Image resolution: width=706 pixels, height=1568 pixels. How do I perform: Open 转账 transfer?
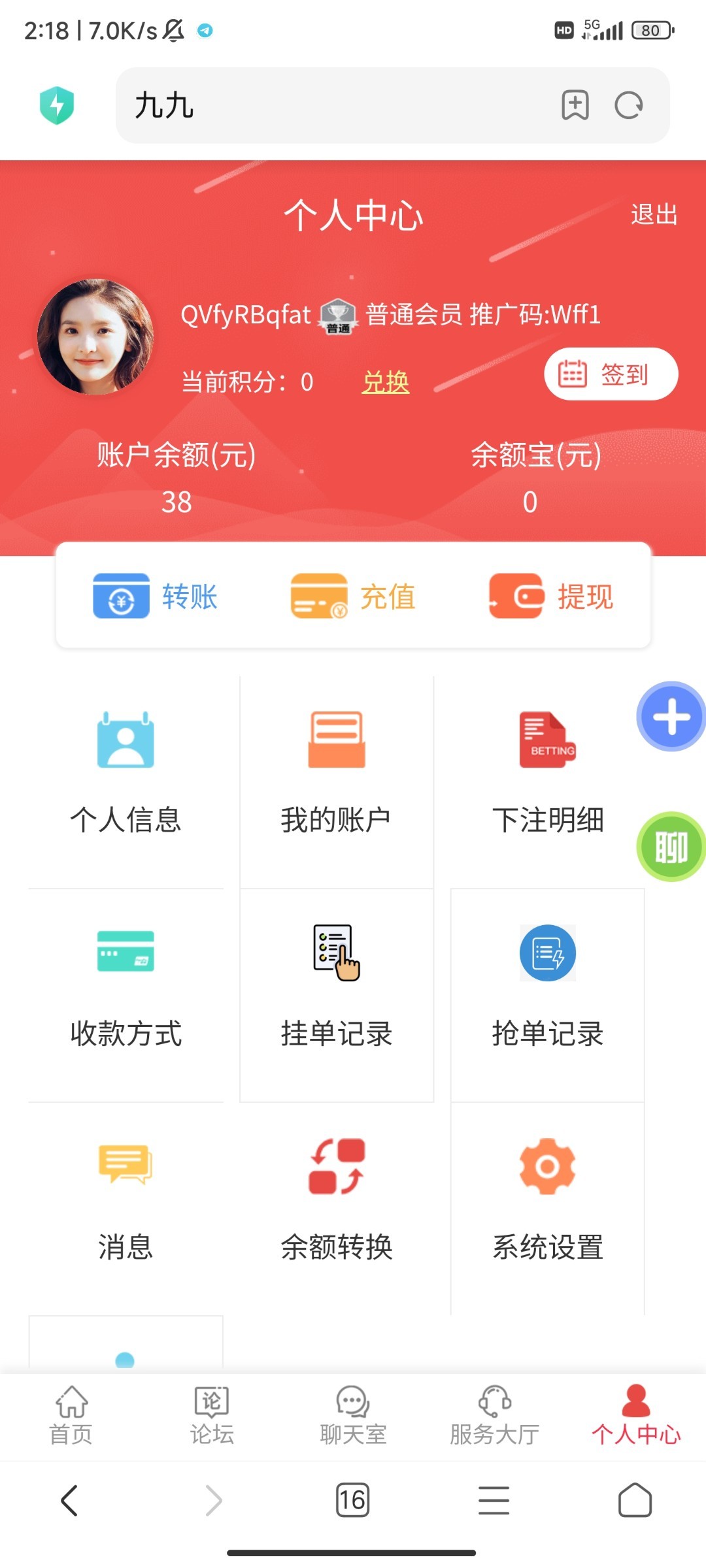(x=156, y=596)
